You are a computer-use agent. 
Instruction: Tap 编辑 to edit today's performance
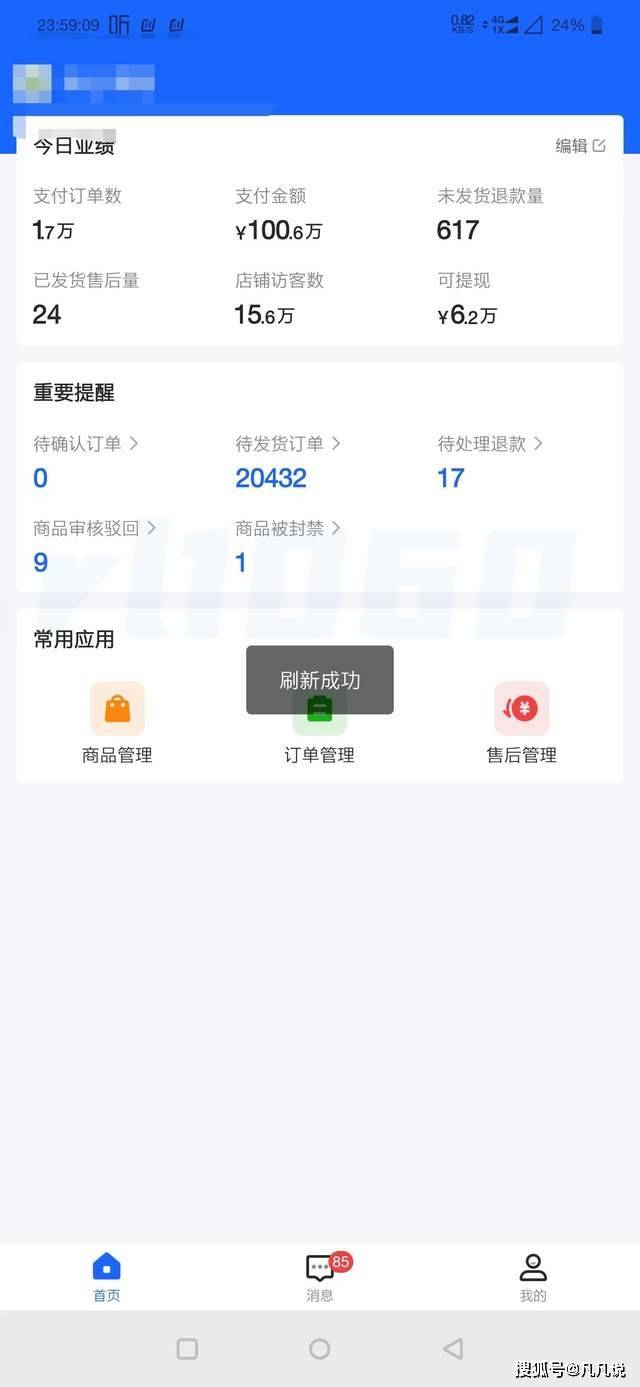(580, 146)
